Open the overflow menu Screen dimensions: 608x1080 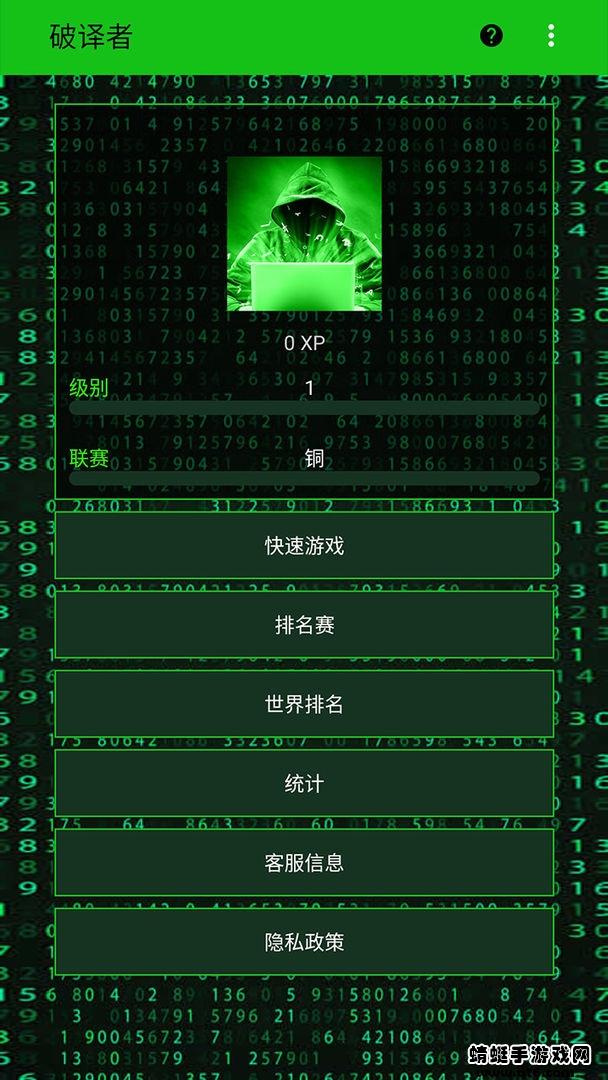[x=551, y=36]
